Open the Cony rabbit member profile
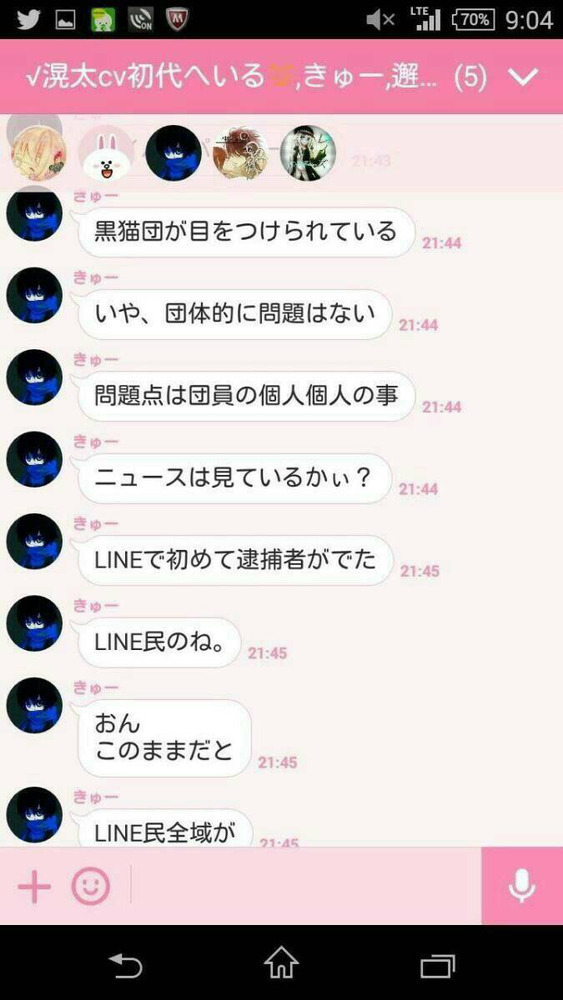 tap(104, 154)
